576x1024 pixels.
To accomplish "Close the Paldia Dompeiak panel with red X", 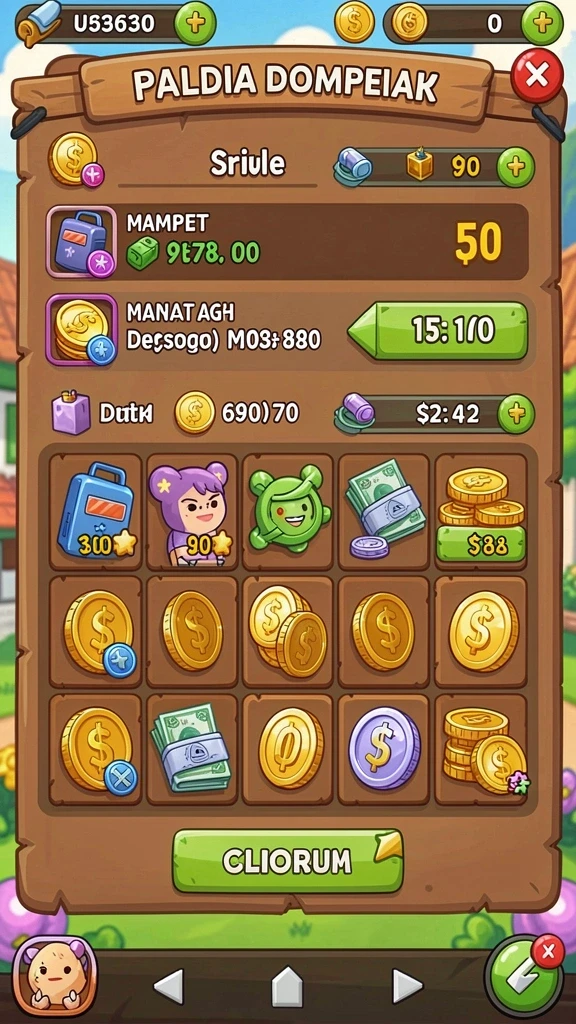I will [x=537, y=76].
